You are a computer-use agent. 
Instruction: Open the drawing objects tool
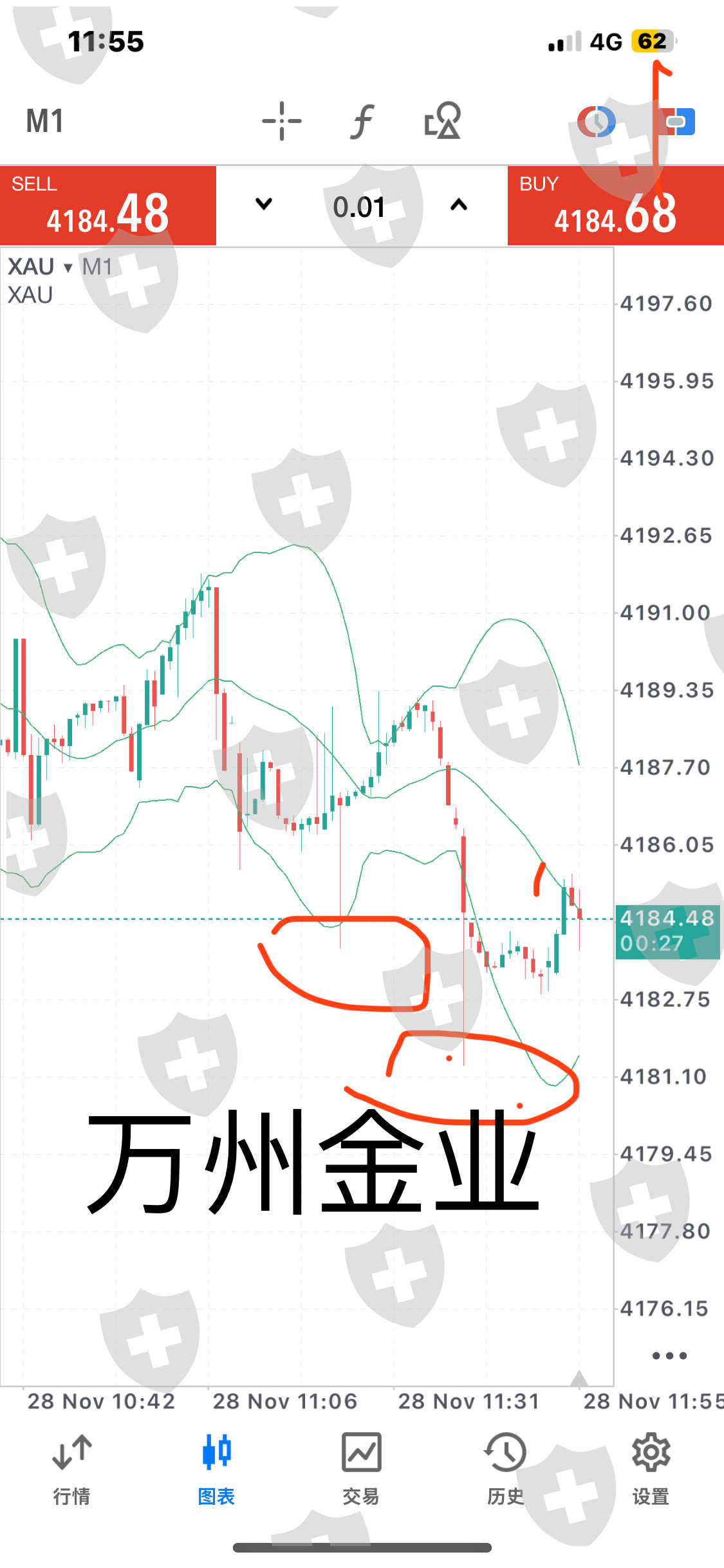[x=443, y=121]
